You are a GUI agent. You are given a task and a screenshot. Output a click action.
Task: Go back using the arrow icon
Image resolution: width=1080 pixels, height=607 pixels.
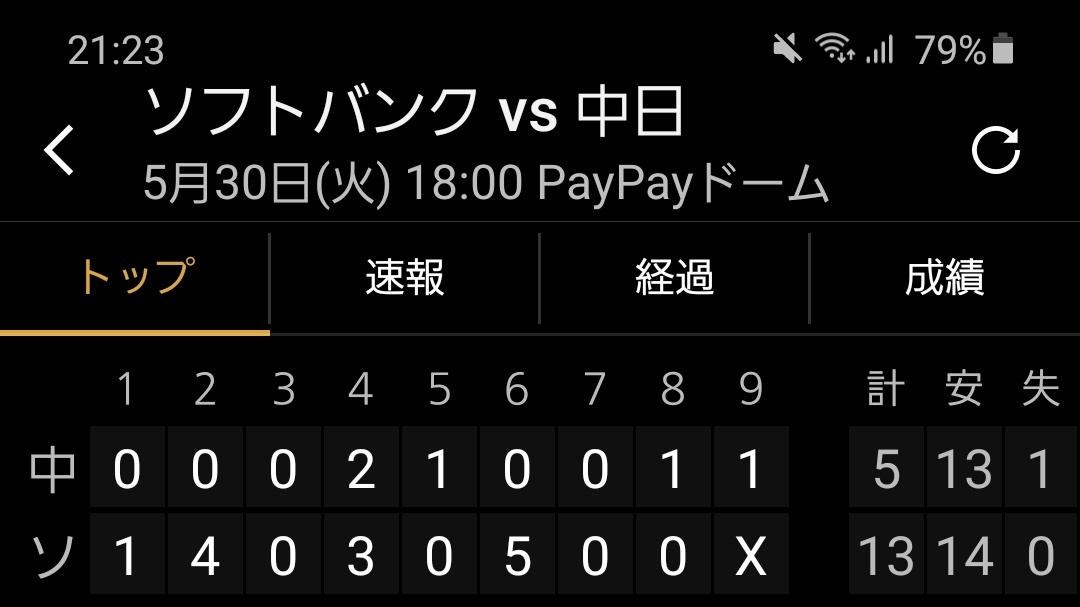tap(60, 151)
